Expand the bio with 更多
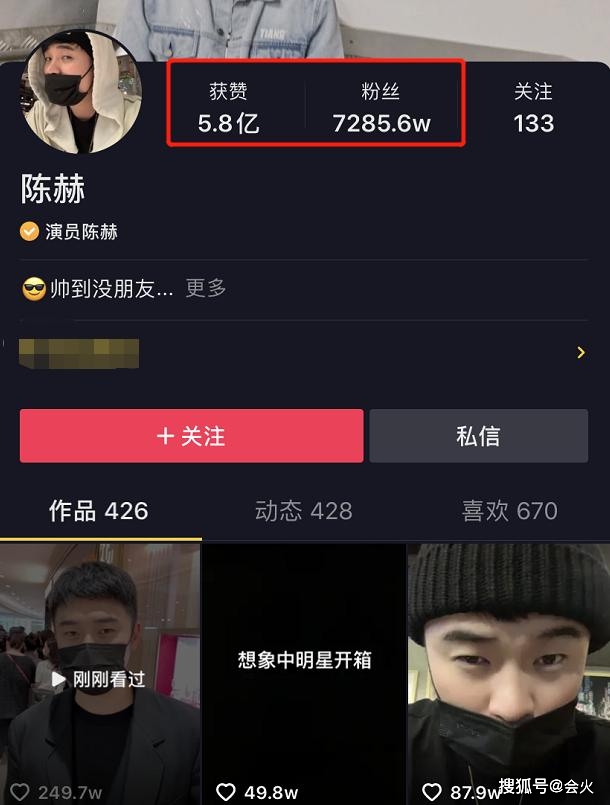The height and width of the screenshot is (805, 610). pyautogui.click(x=206, y=289)
